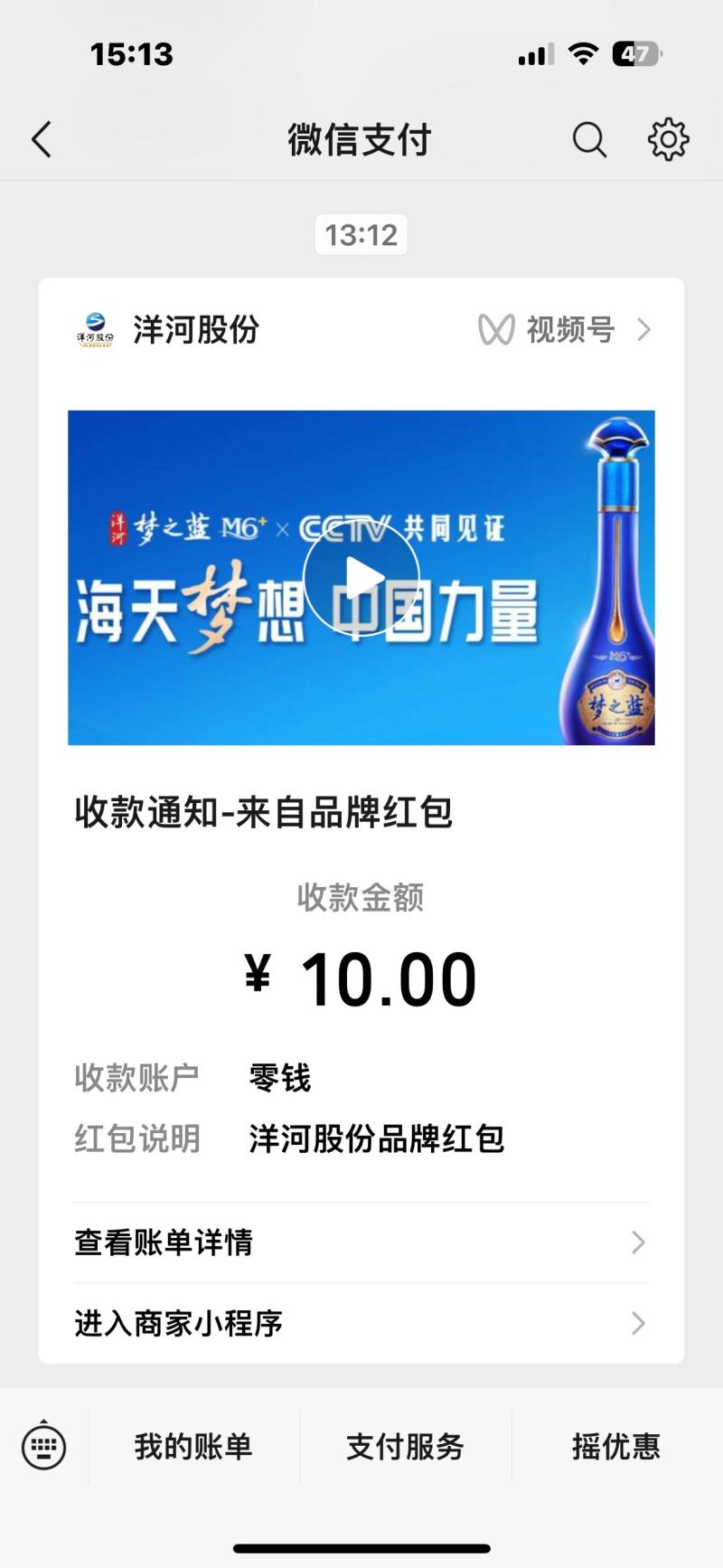
Task: Enter 进入商家小程序 mini program
Action: pyautogui.click(x=361, y=1324)
